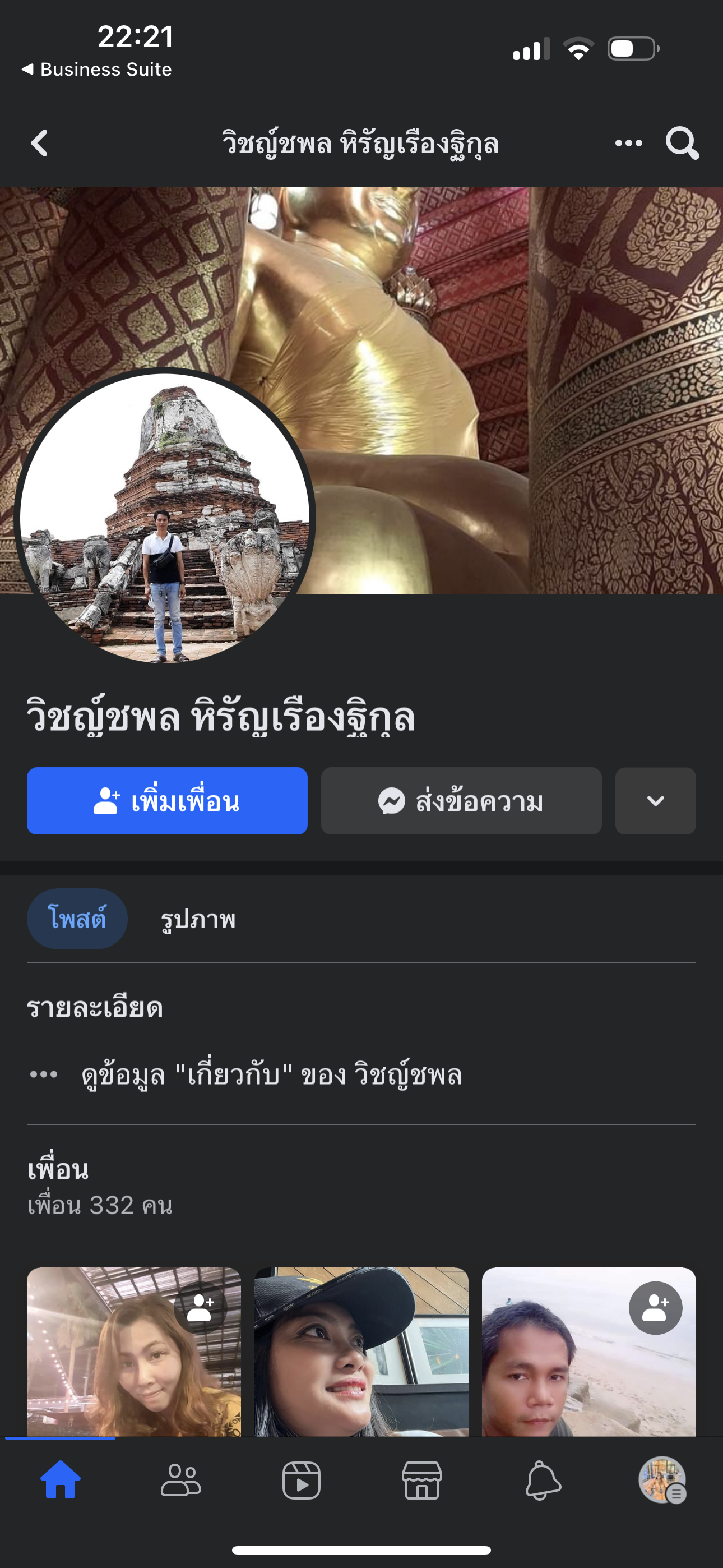The image size is (723, 1568).
Task: Add the friend pictured on the beach
Action: click(x=655, y=1307)
